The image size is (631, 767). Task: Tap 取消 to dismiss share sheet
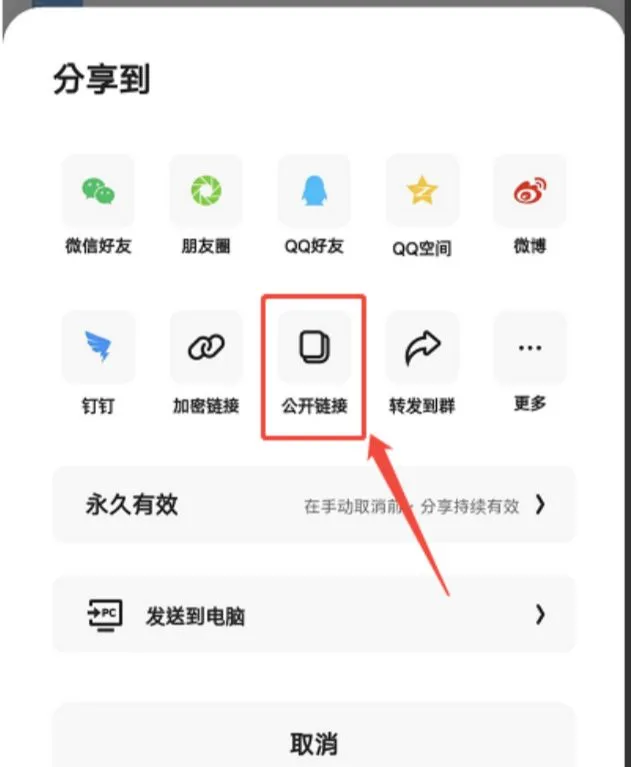point(314,744)
